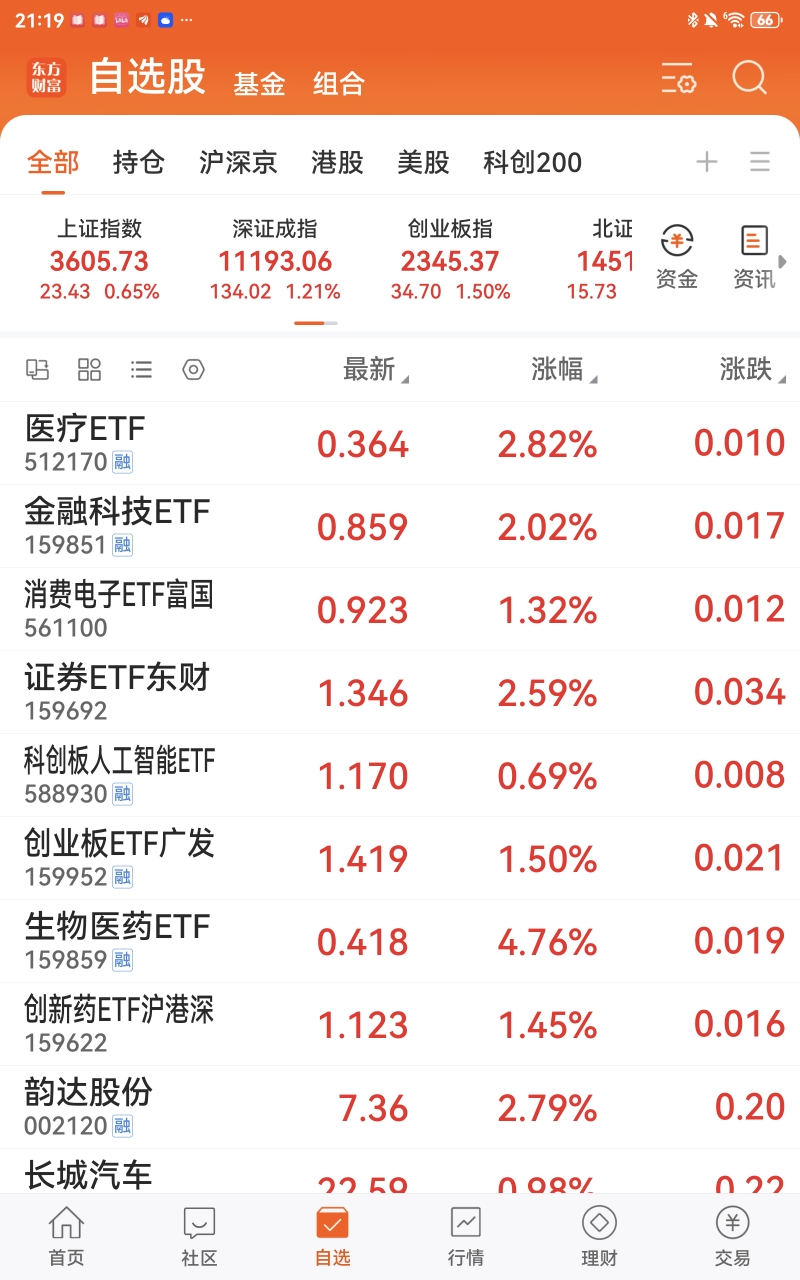Open the group list menu icon
Image resolution: width=800 pixels, height=1280 pixels.
tap(760, 162)
